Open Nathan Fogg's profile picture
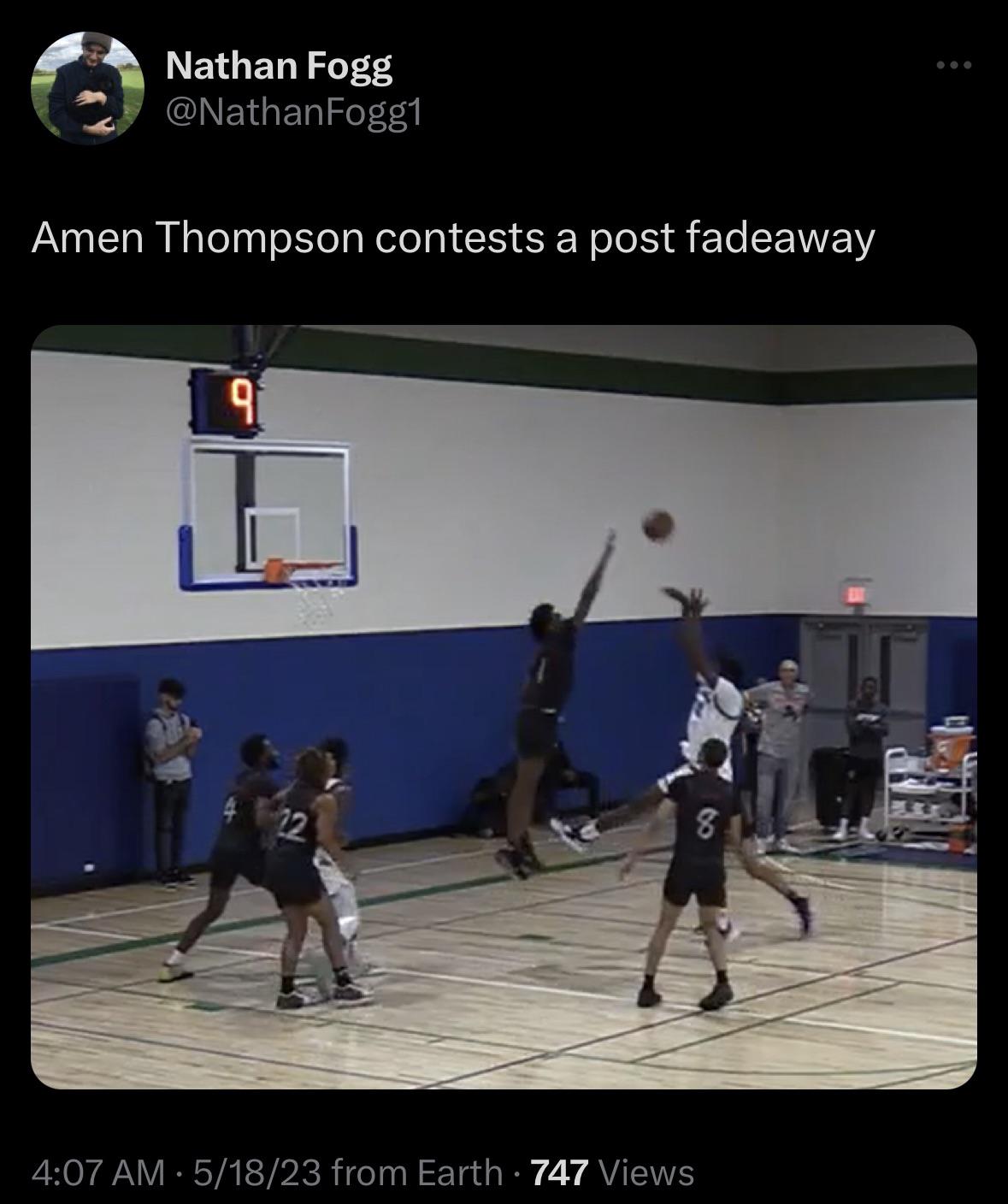The image size is (1008, 1204). tap(86, 88)
